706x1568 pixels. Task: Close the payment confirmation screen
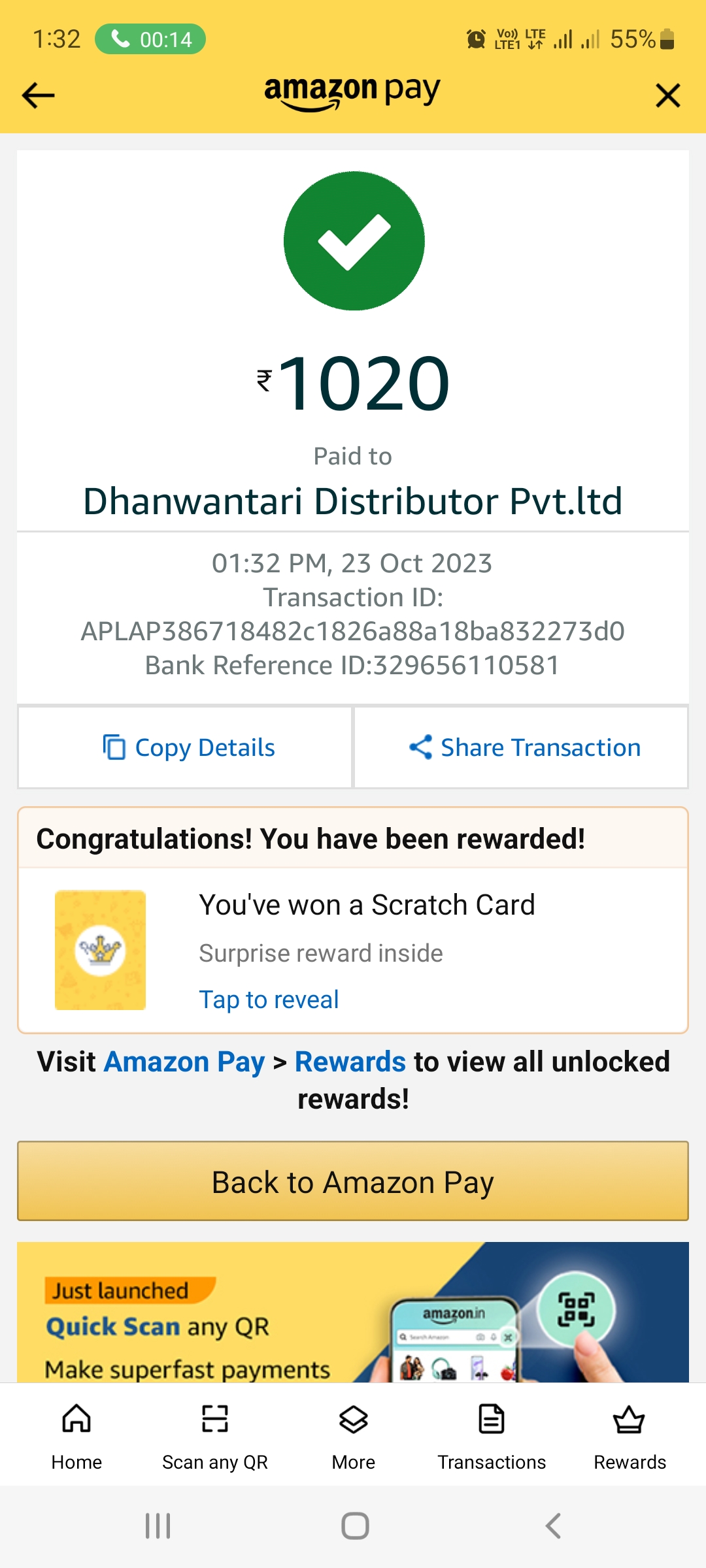click(667, 95)
